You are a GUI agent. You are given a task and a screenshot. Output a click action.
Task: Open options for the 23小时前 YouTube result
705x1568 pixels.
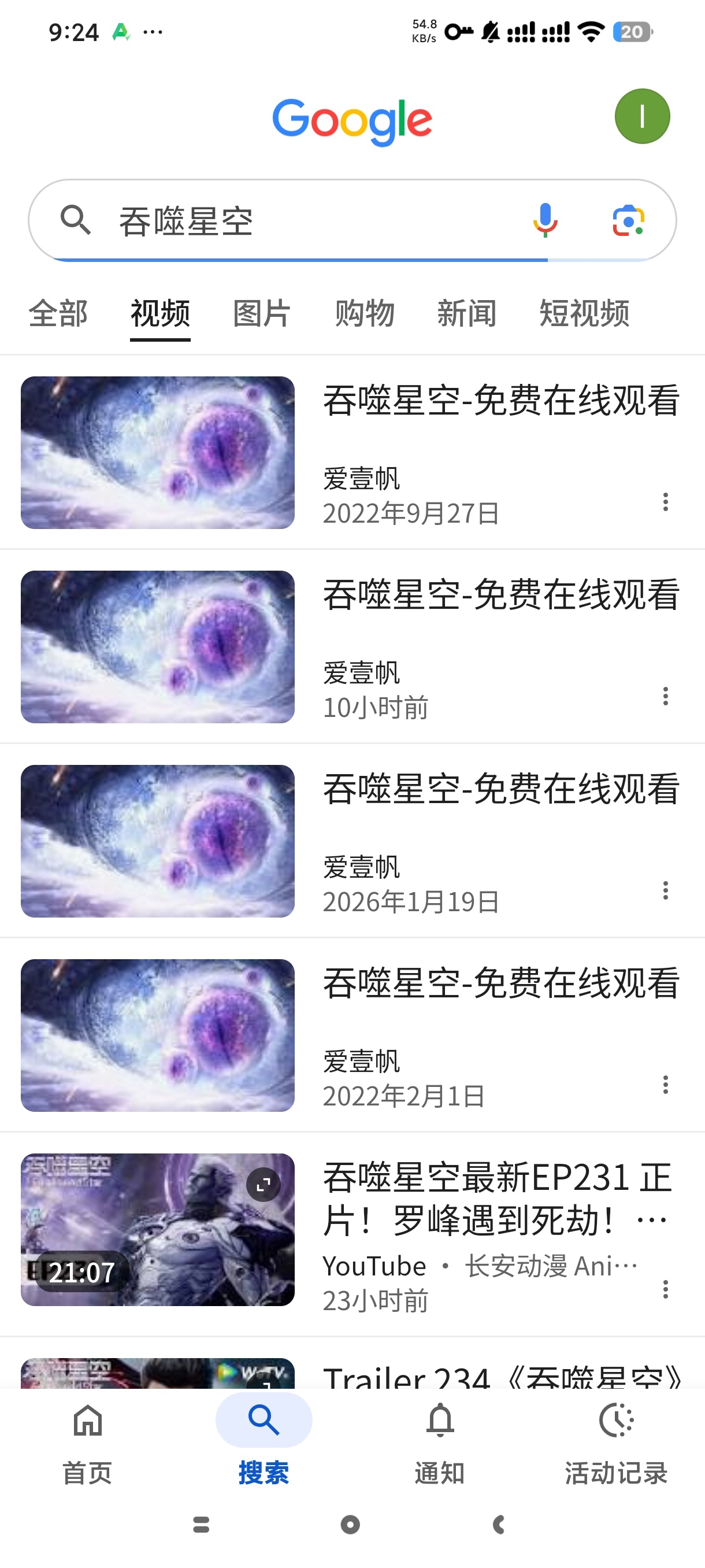pos(666,1289)
